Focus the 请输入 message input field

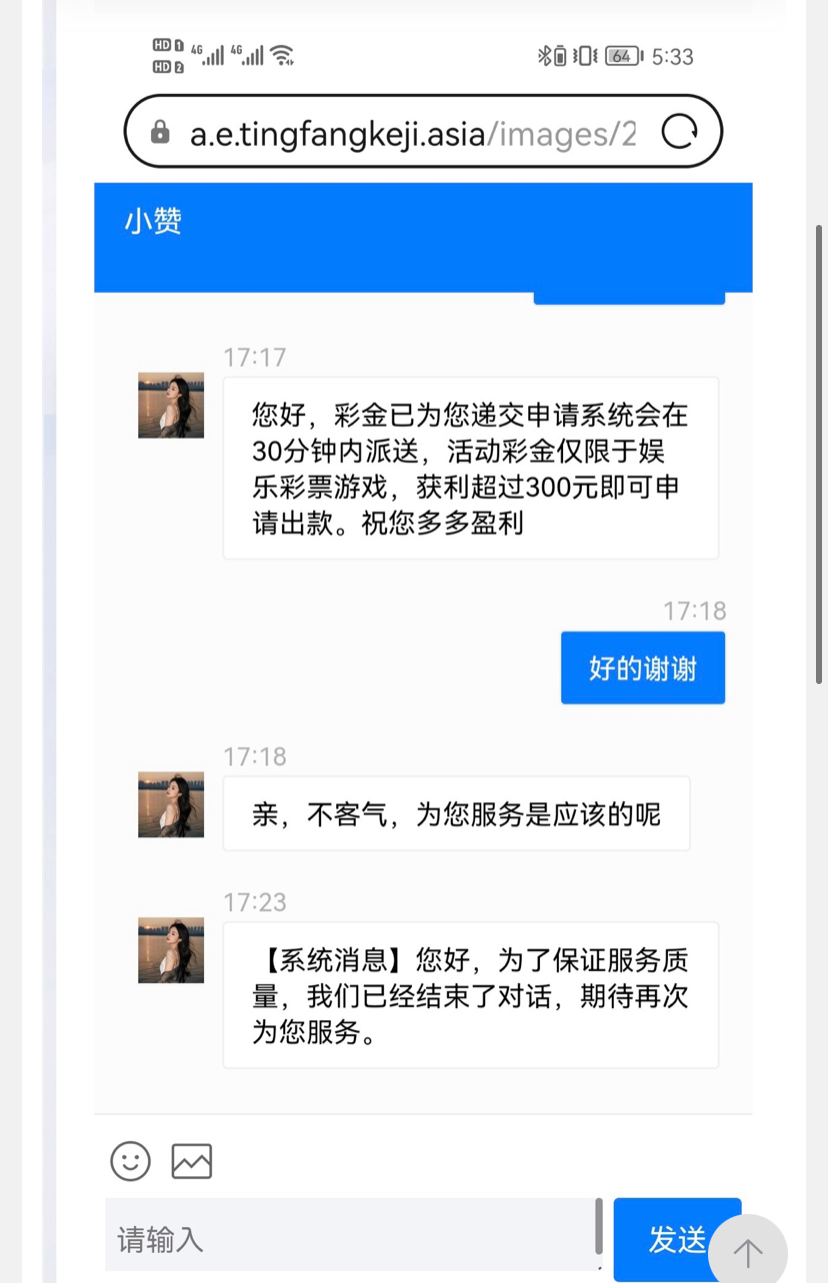coord(350,1238)
